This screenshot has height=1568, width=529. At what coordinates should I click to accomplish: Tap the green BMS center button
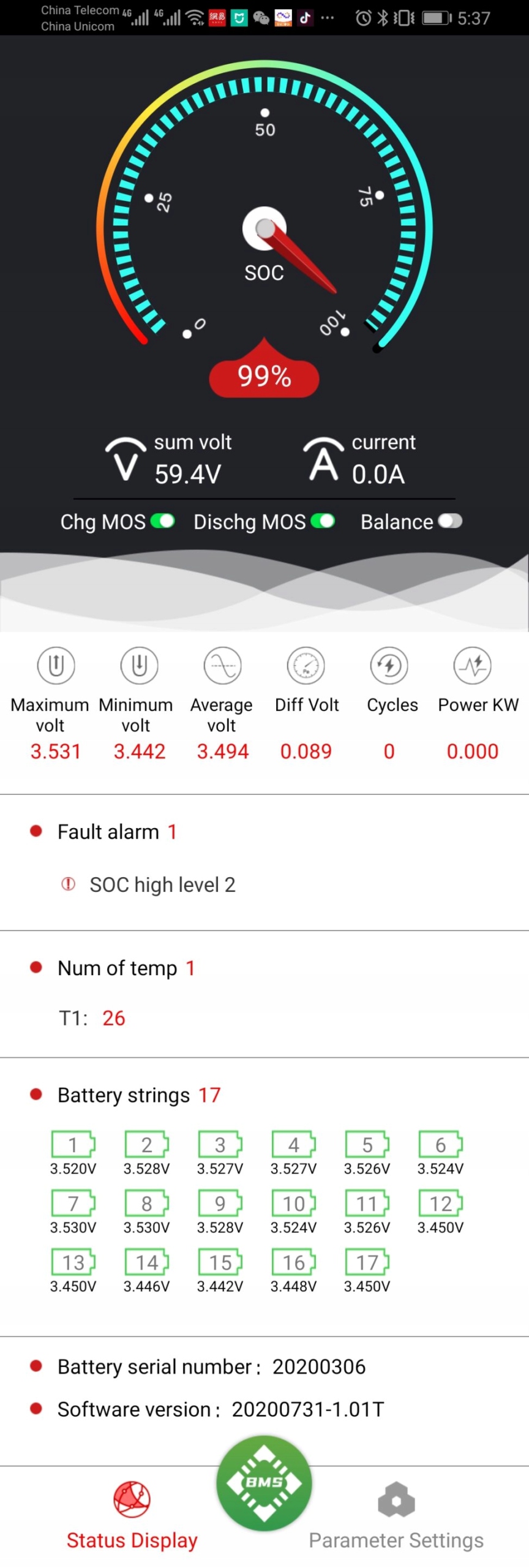[x=264, y=1482]
